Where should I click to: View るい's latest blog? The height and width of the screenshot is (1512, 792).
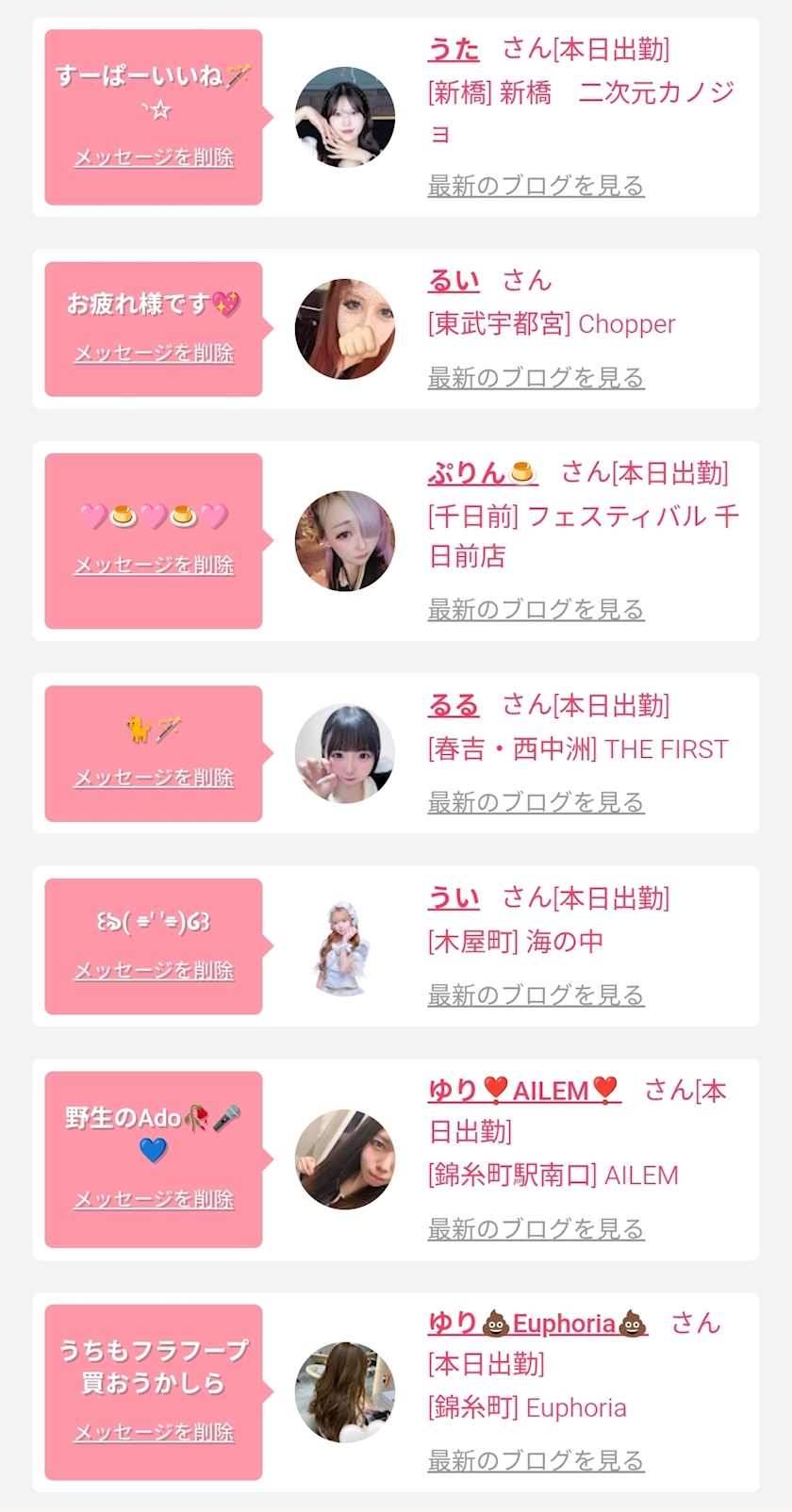point(536,378)
